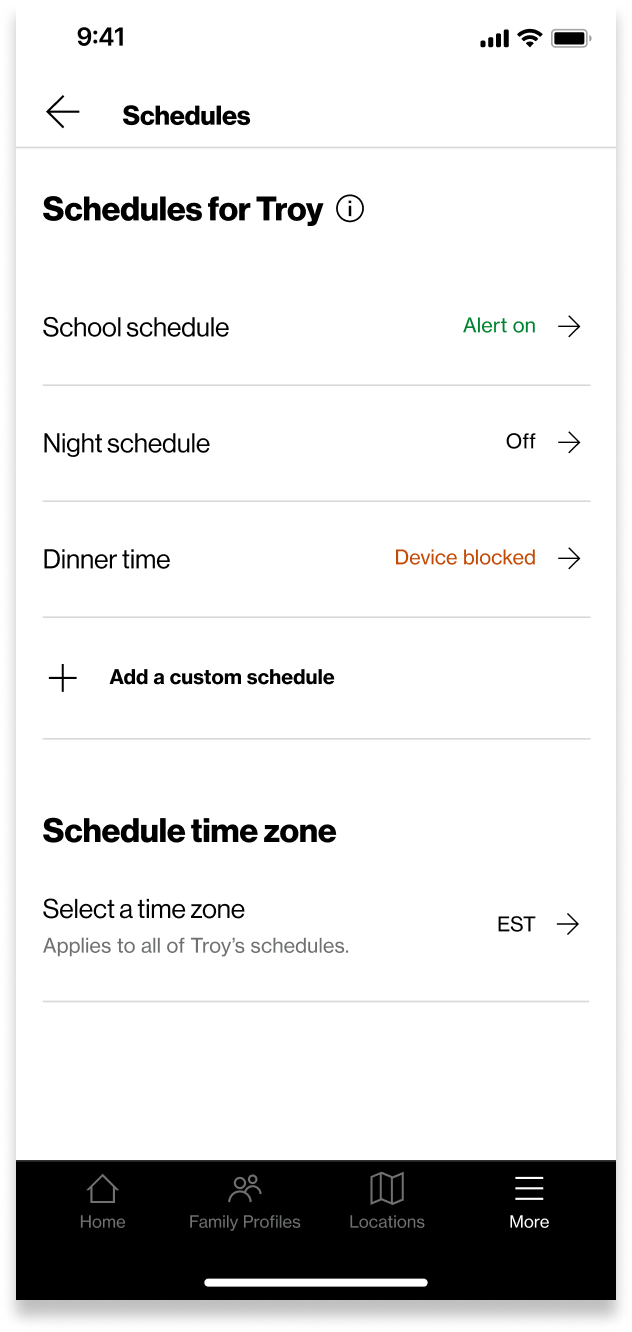Open the Dinner time schedule
632x1332 pixels.
(316, 559)
